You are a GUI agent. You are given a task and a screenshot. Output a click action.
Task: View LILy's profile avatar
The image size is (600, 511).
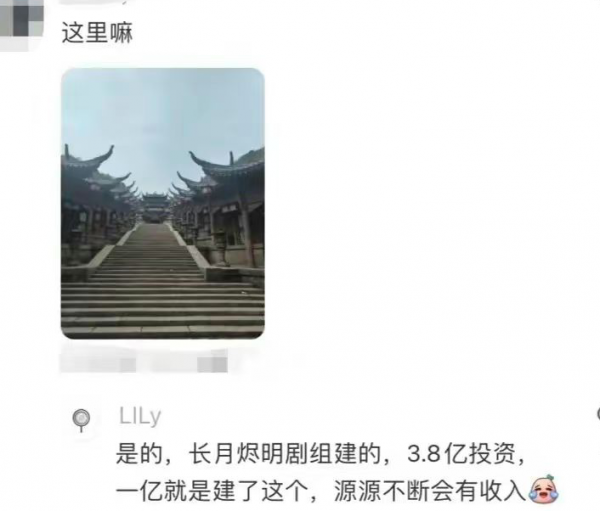click(84, 418)
